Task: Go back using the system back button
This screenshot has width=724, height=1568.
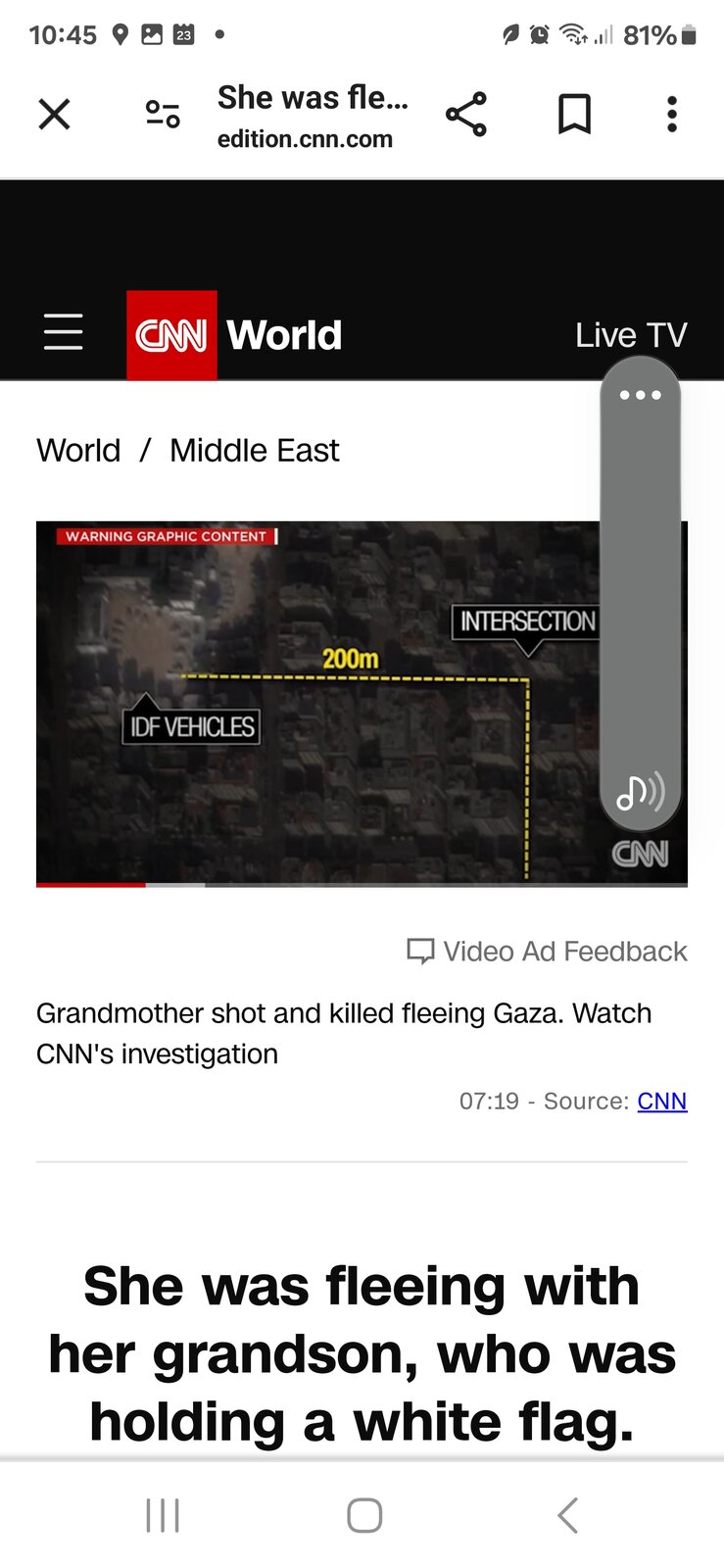Action: tap(567, 1515)
